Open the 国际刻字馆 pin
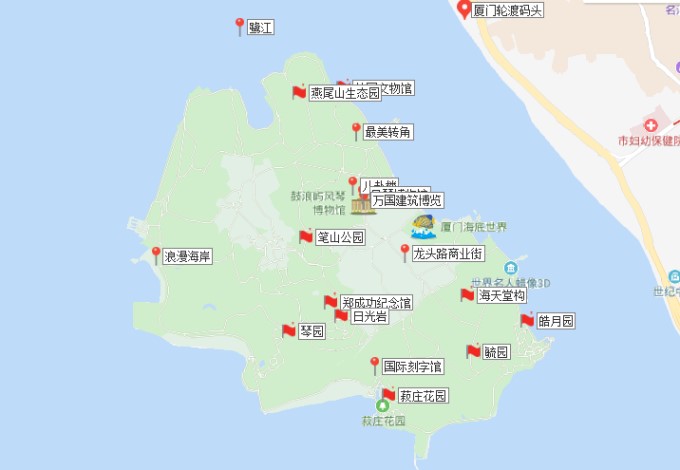This screenshot has height=470, width=680. [375, 365]
